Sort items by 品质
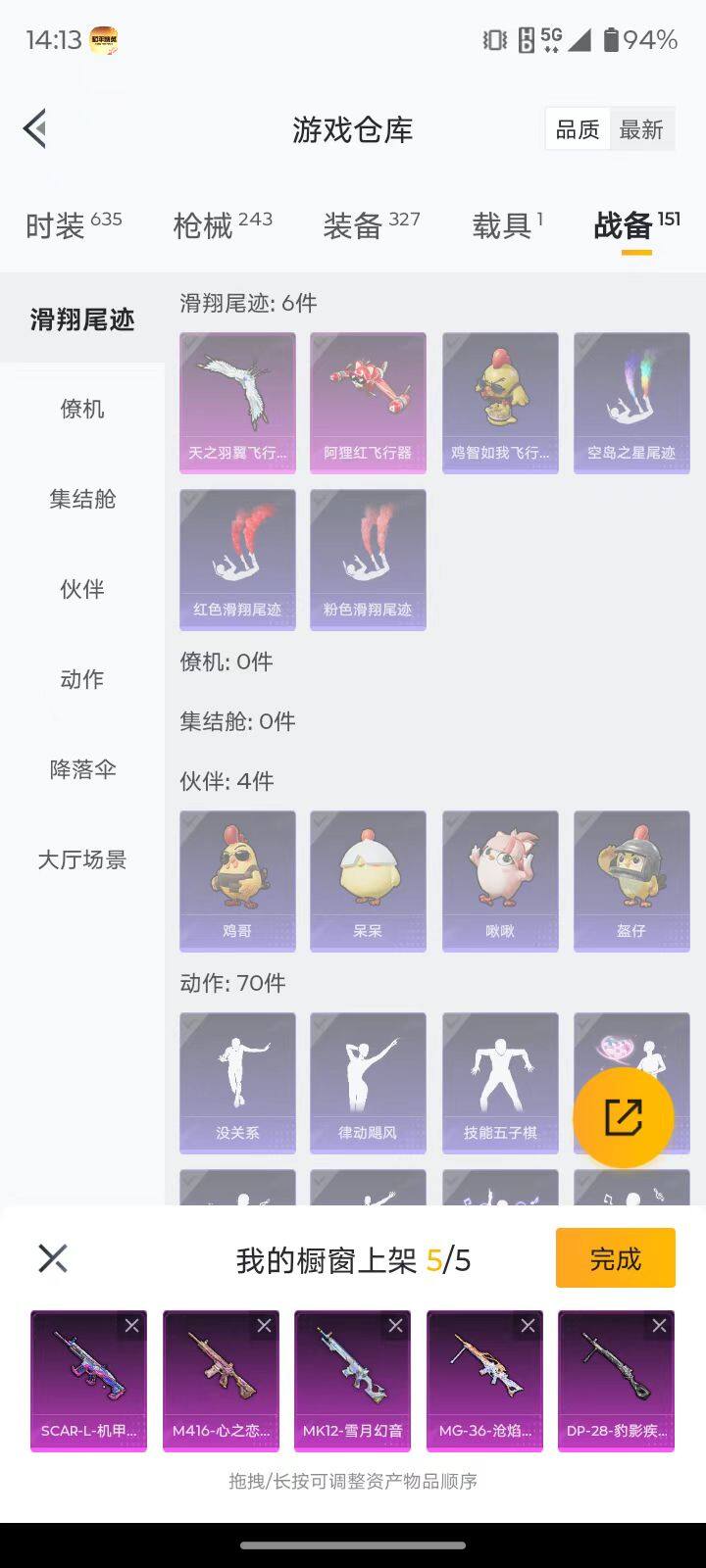 [x=578, y=128]
